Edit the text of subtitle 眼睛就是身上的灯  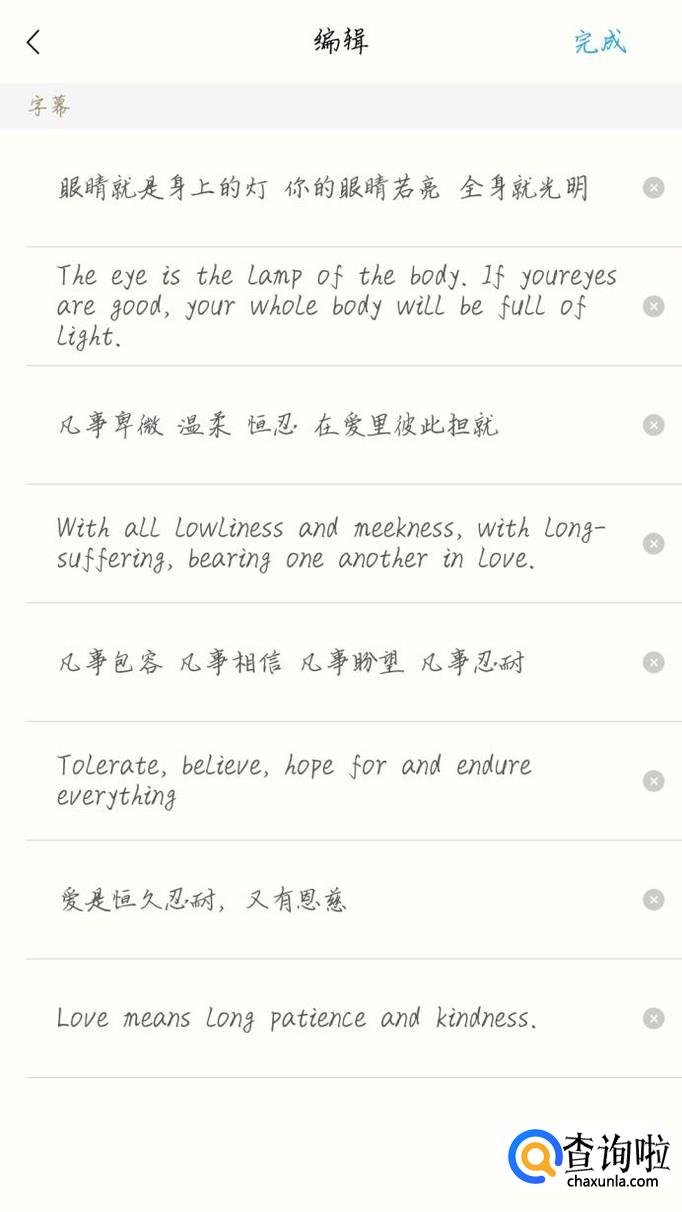point(322,188)
